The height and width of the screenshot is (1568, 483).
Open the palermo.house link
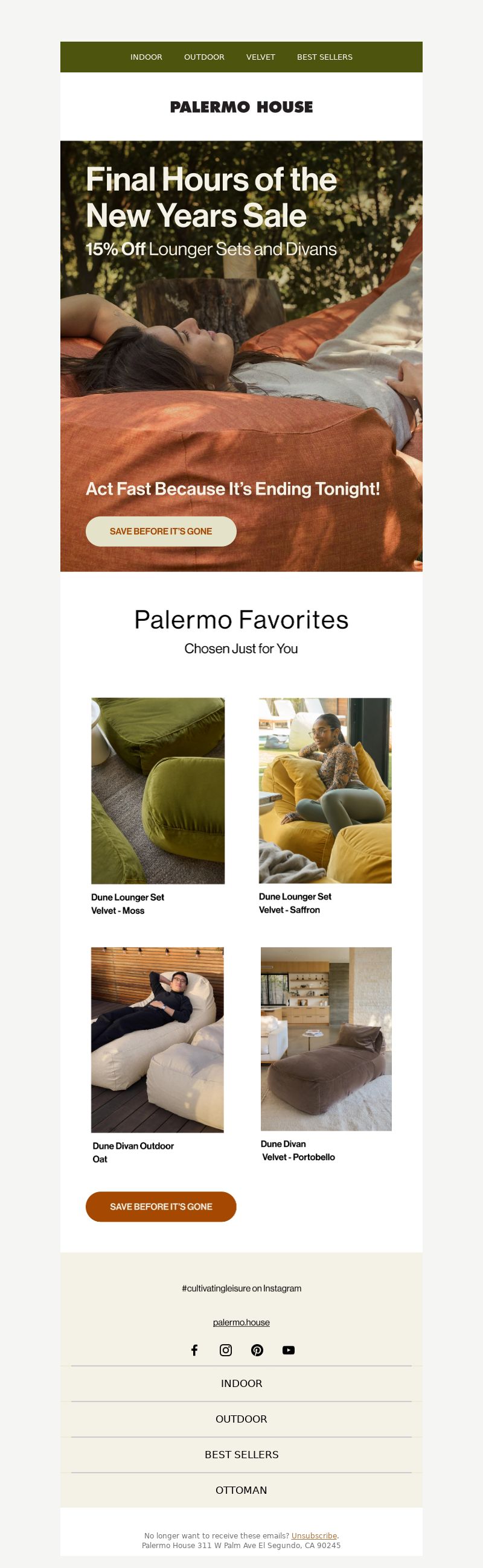coord(241,1322)
